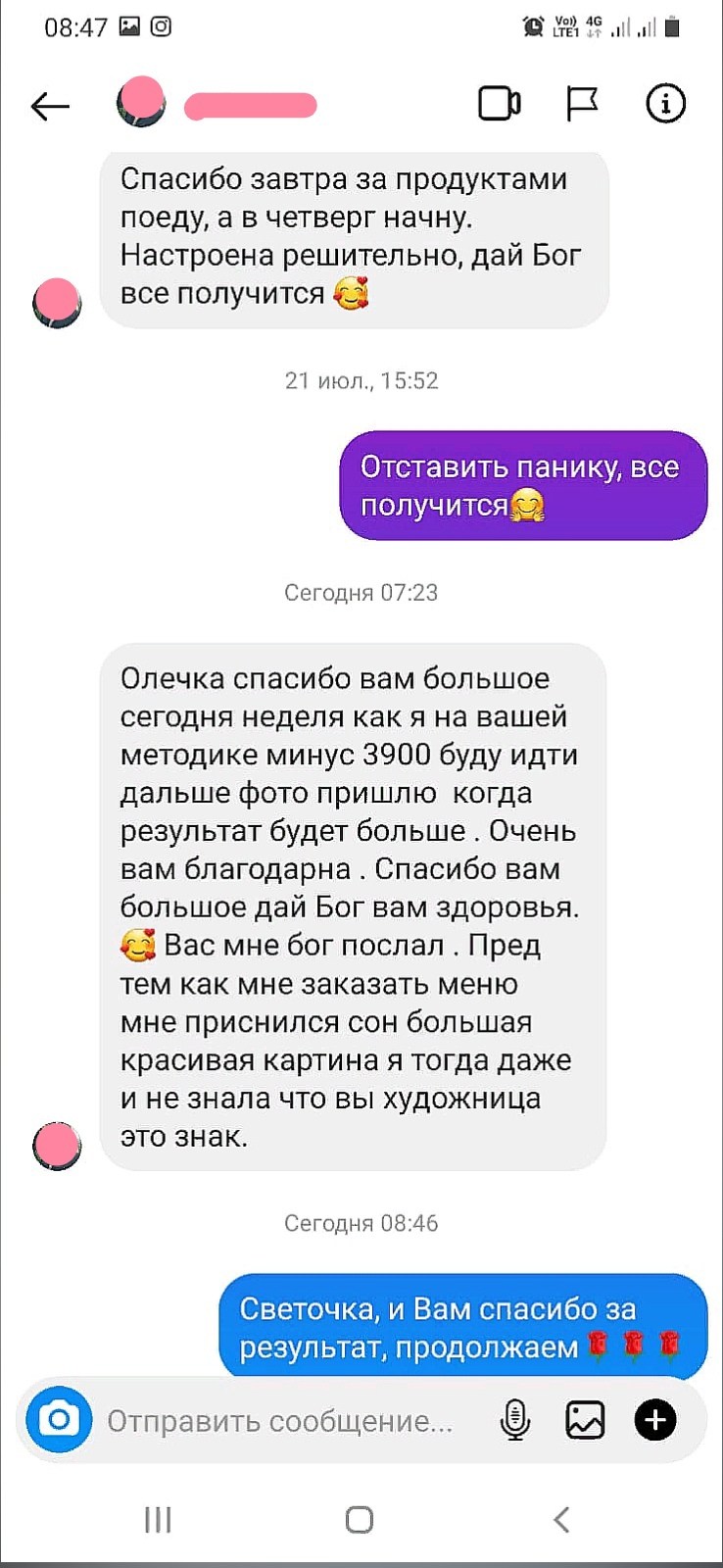Open conversation info details
The width and height of the screenshot is (723, 1568).
click(665, 104)
